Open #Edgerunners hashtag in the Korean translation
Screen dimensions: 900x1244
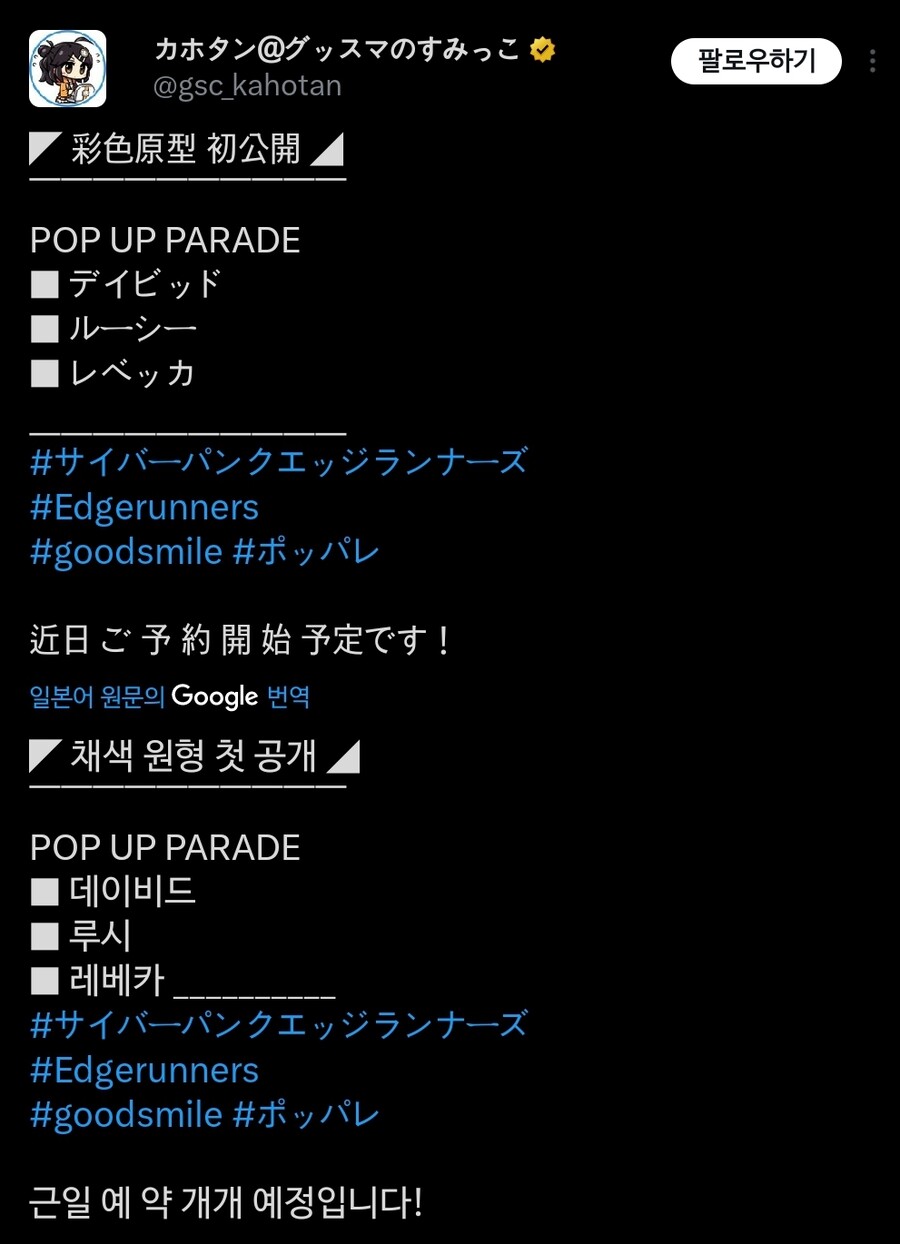coord(144,1070)
